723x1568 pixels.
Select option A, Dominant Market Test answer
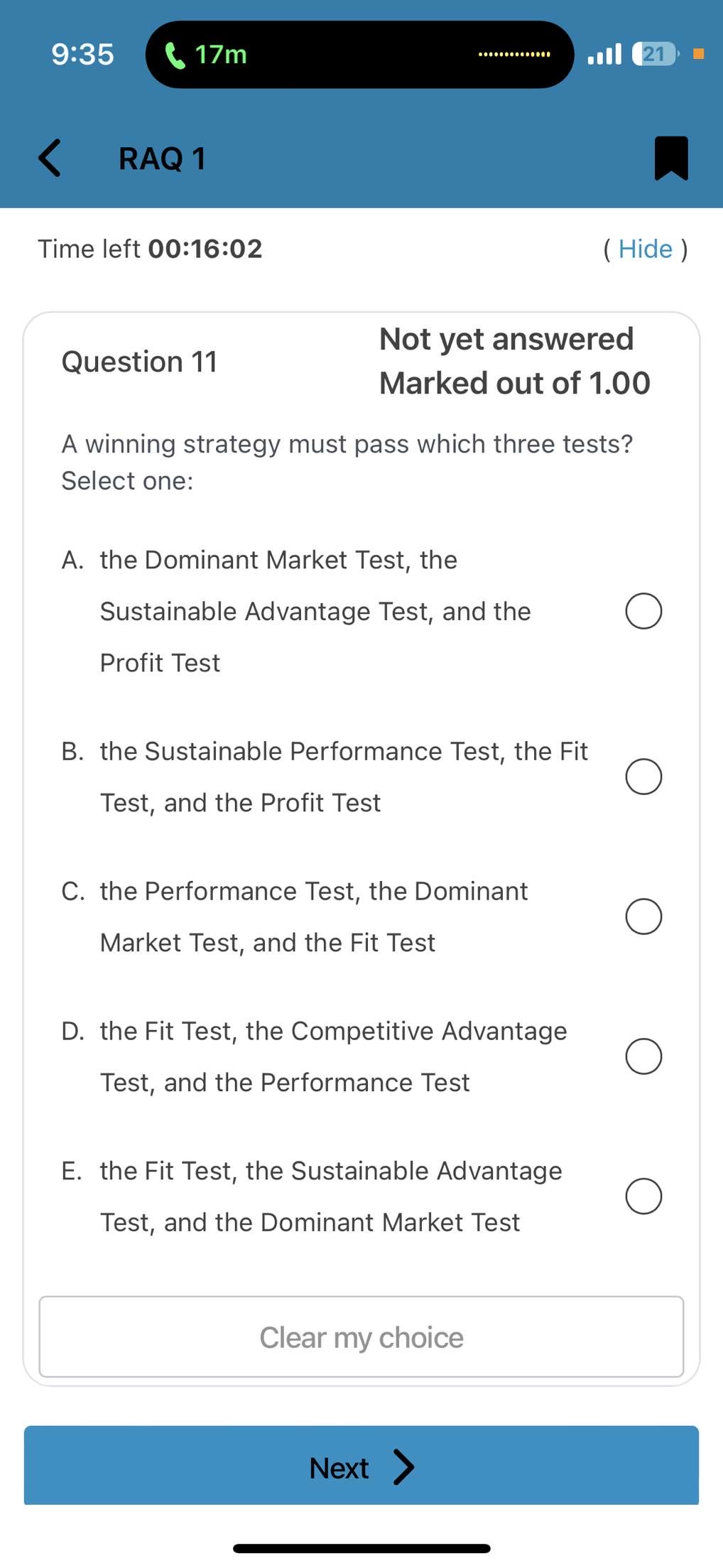pyautogui.click(x=643, y=611)
